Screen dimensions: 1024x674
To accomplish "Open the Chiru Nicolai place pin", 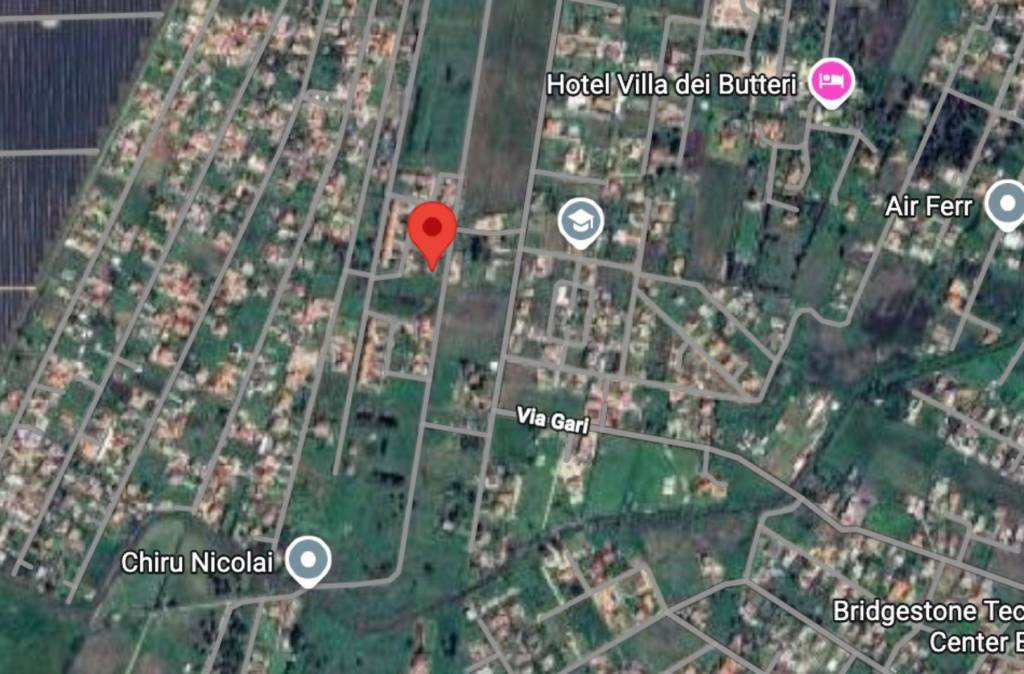I will click(308, 560).
